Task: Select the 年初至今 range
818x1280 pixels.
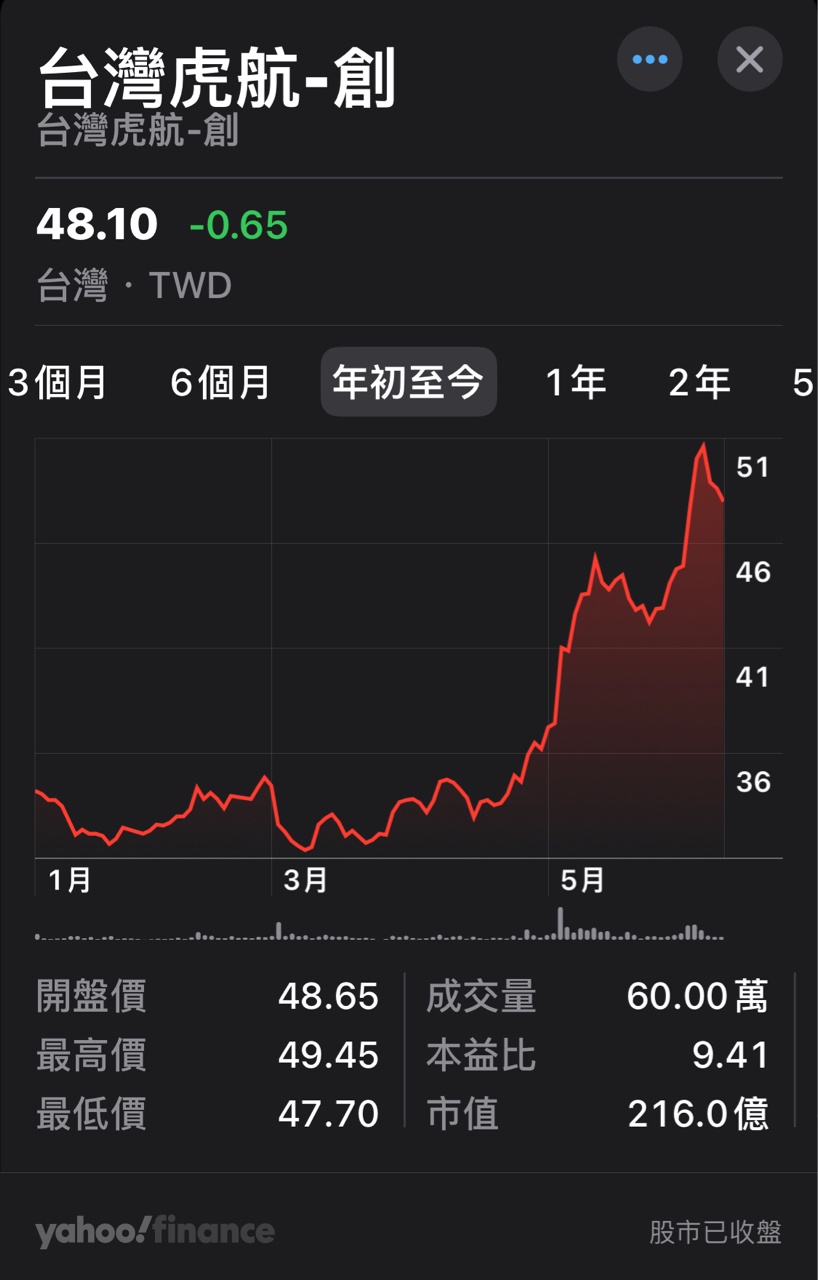Action: pyautogui.click(x=408, y=382)
